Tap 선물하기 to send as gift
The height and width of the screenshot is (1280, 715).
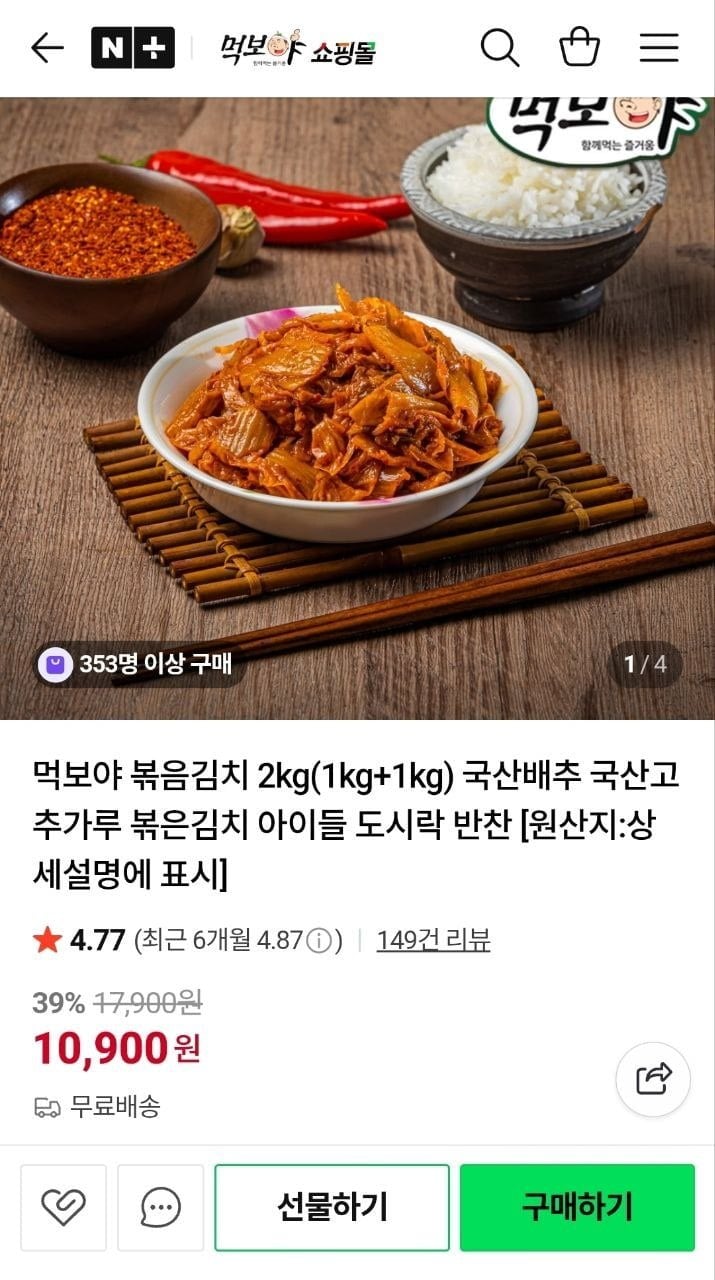click(x=332, y=1207)
